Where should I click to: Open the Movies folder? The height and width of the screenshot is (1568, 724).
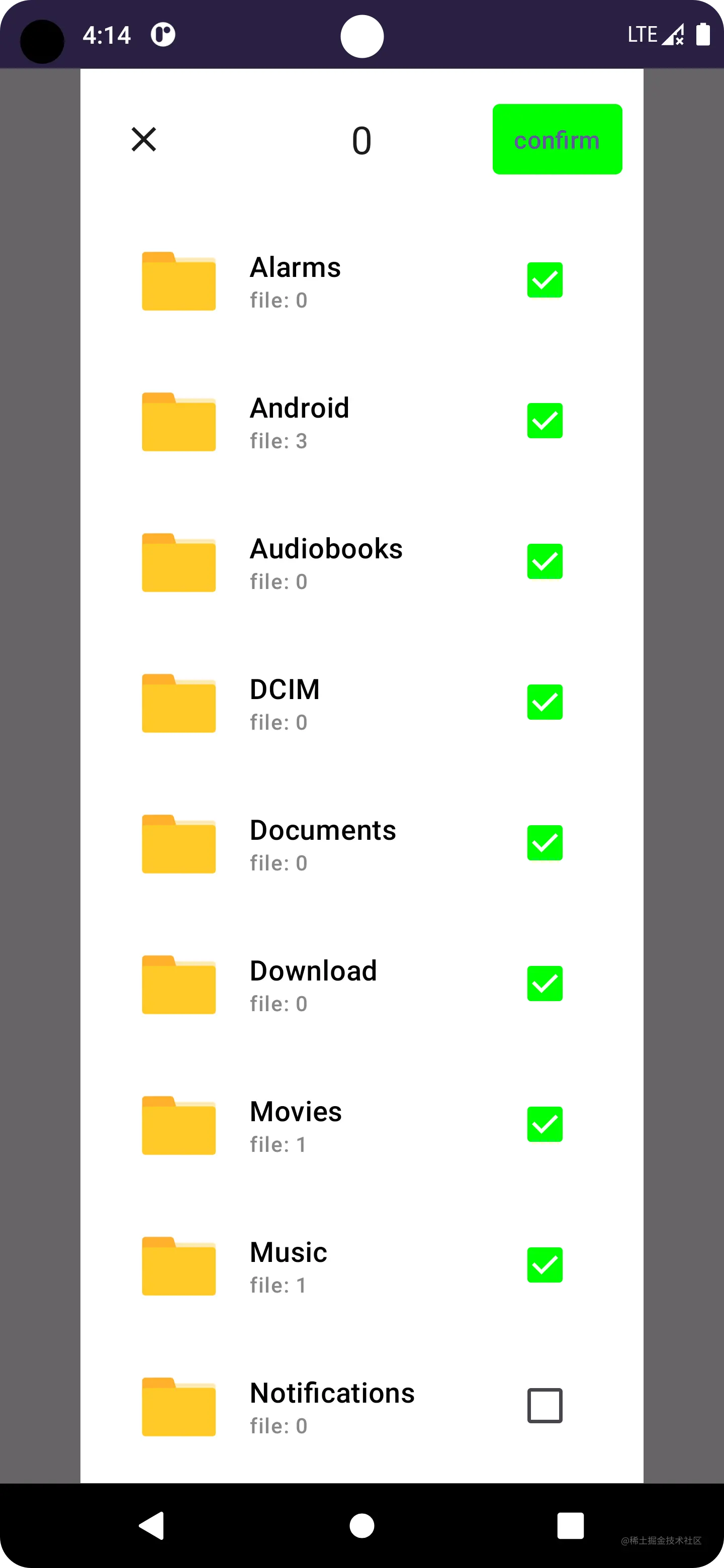pos(295,1125)
